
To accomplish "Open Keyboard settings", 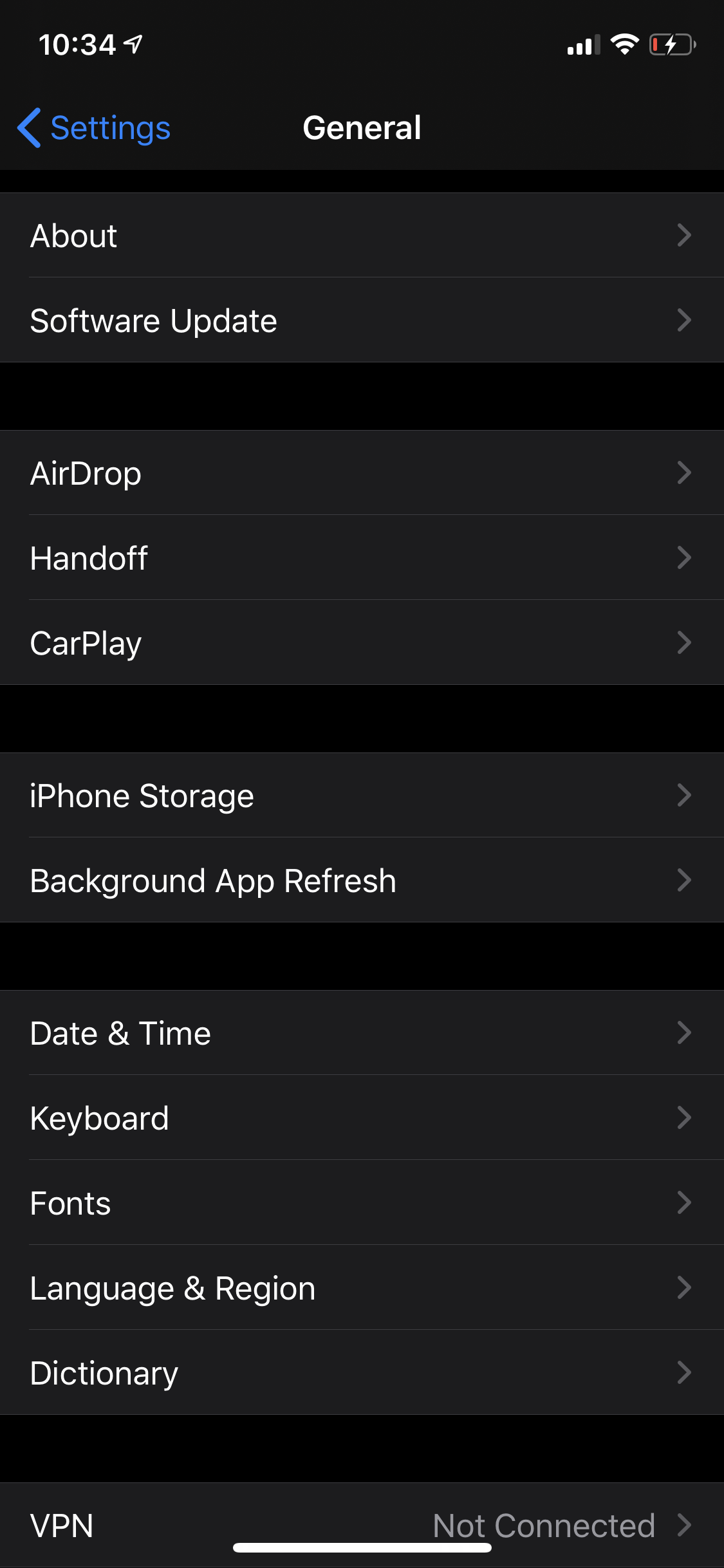I will 362,1118.
